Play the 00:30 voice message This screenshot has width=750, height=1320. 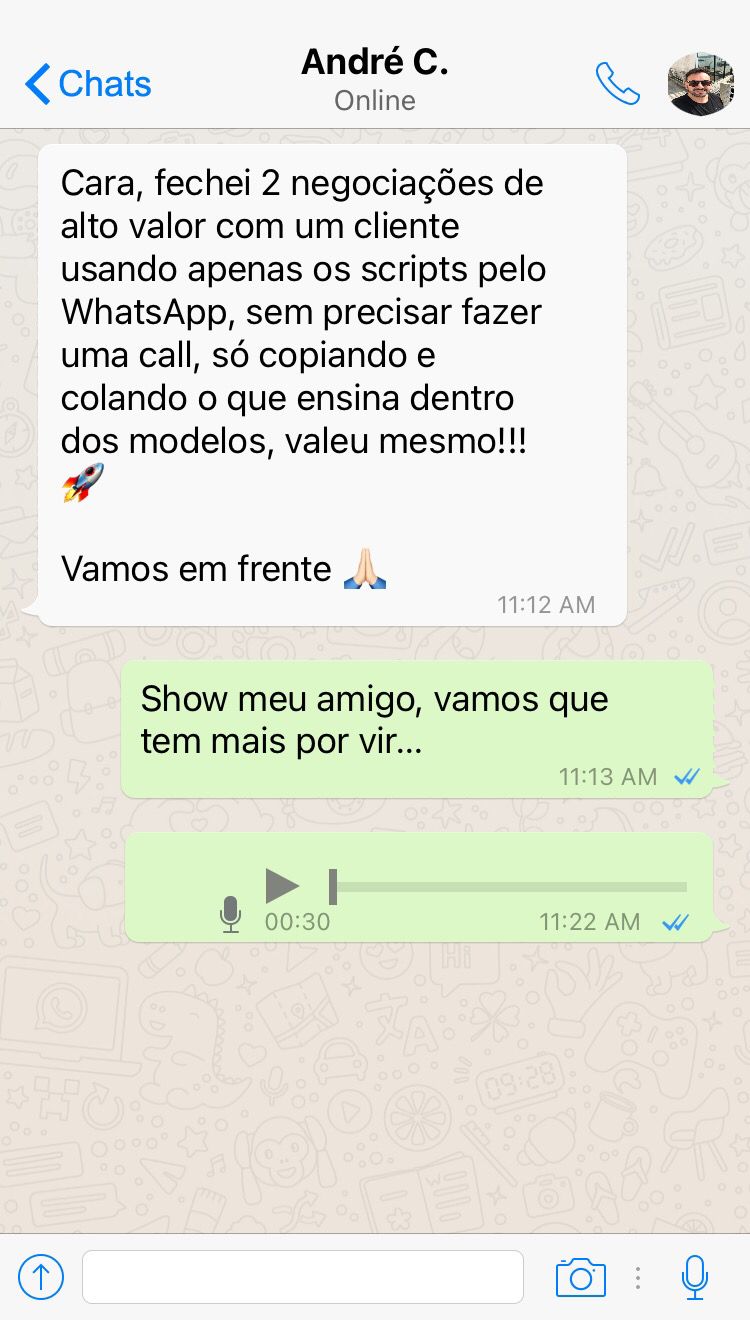(282, 885)
